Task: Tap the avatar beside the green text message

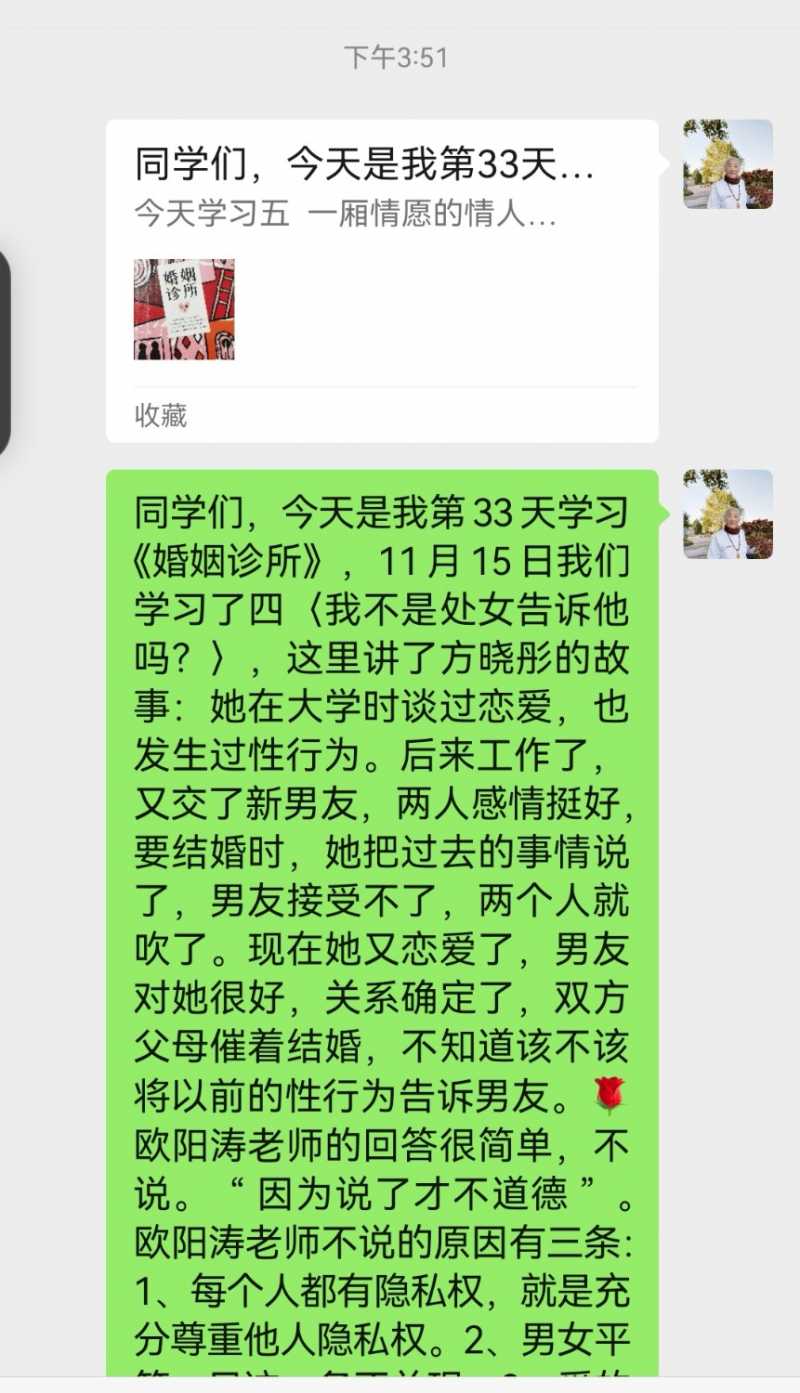Action: [727, 514]
